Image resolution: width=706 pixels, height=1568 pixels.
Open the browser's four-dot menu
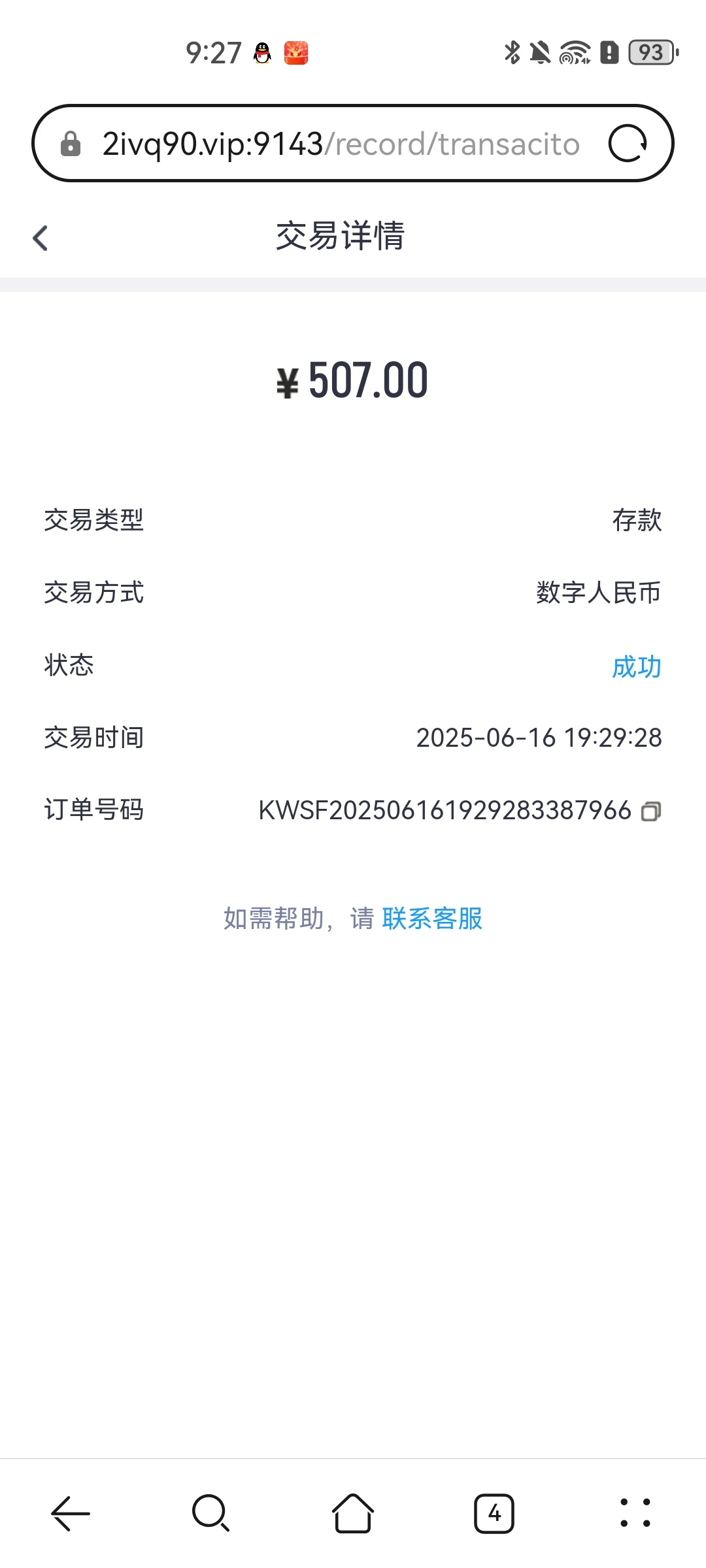(x=635, y=1513)
